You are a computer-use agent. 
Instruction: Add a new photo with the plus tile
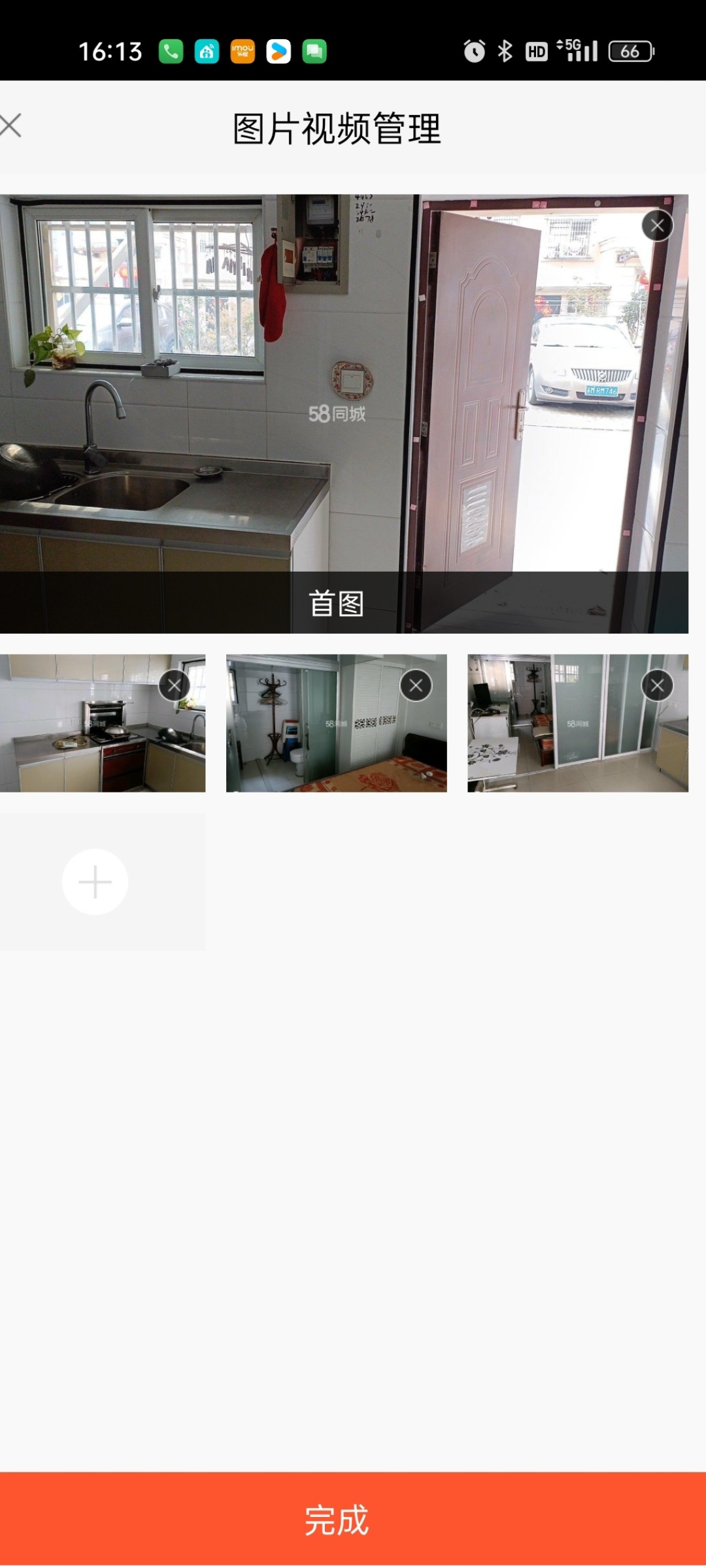coord(95,882)
